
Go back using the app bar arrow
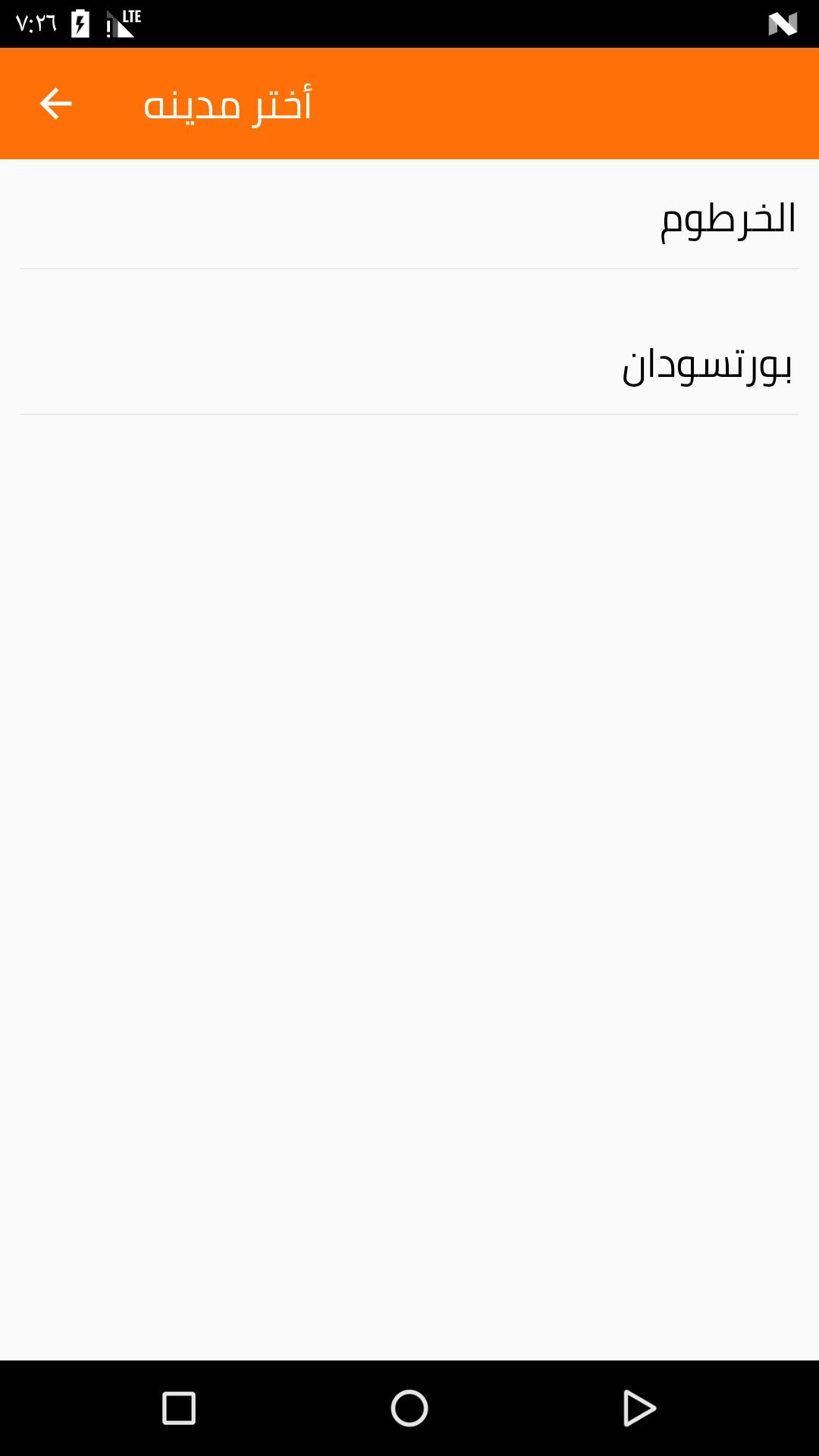point(55,104)
